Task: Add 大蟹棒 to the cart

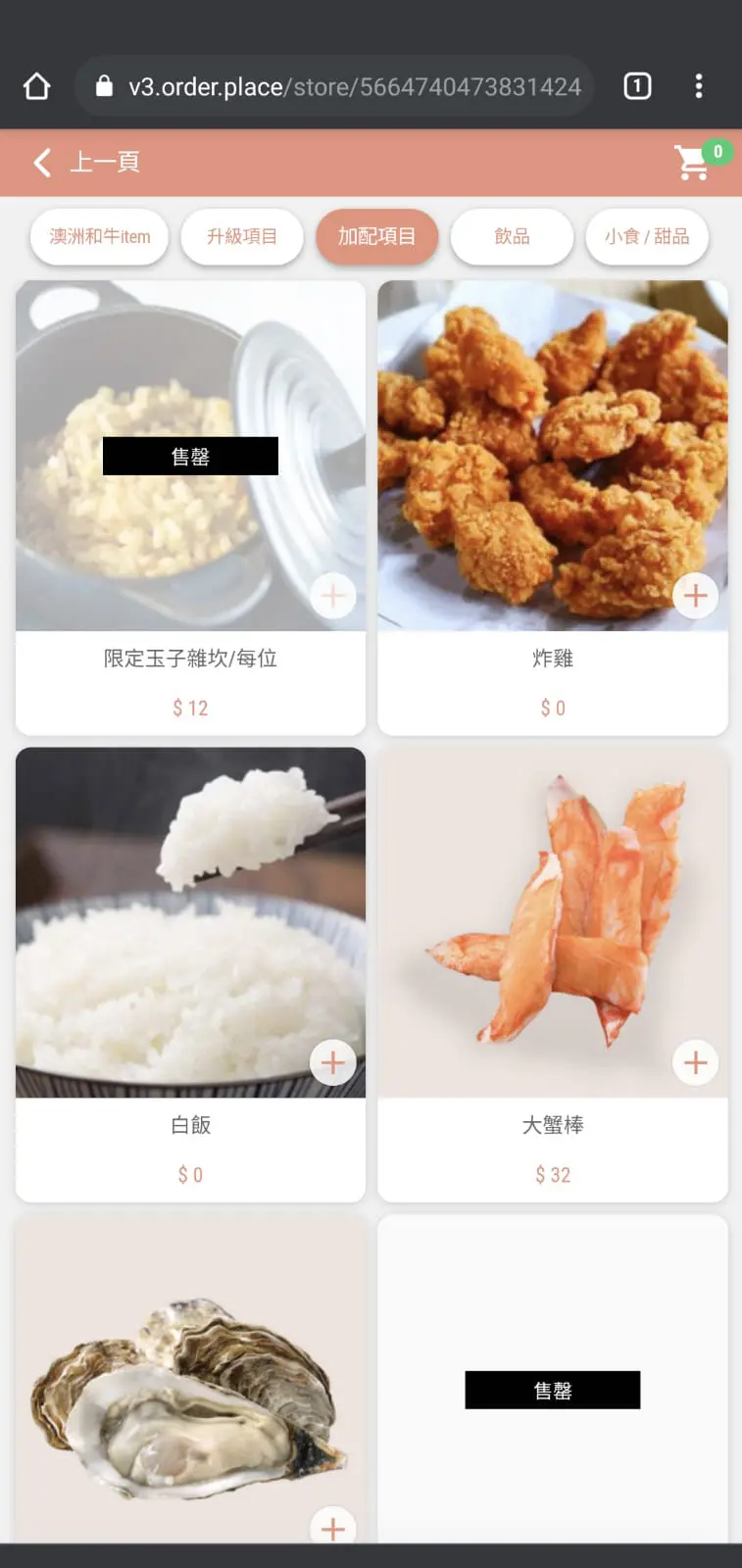Action: tap(695, 1062)
